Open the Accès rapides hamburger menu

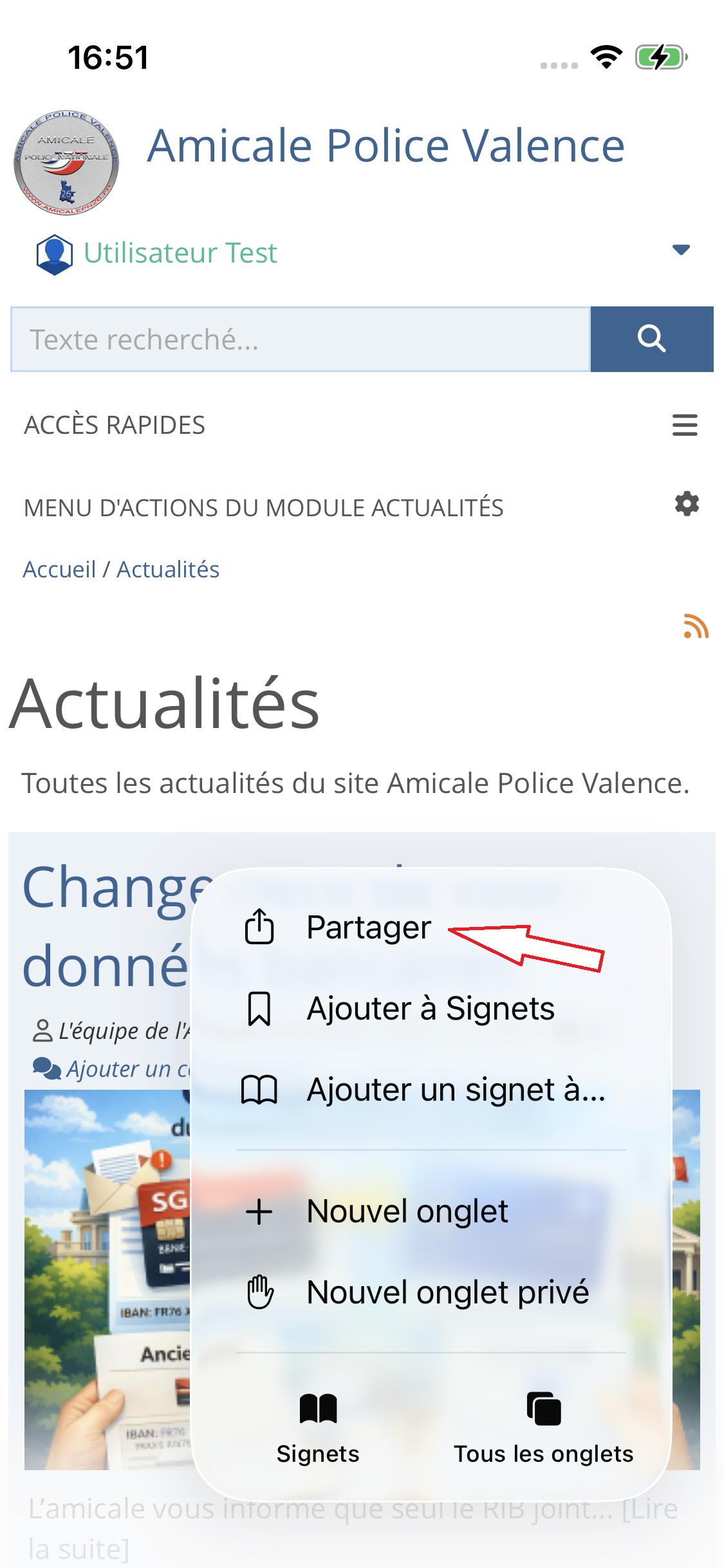(x=685, y=425)
